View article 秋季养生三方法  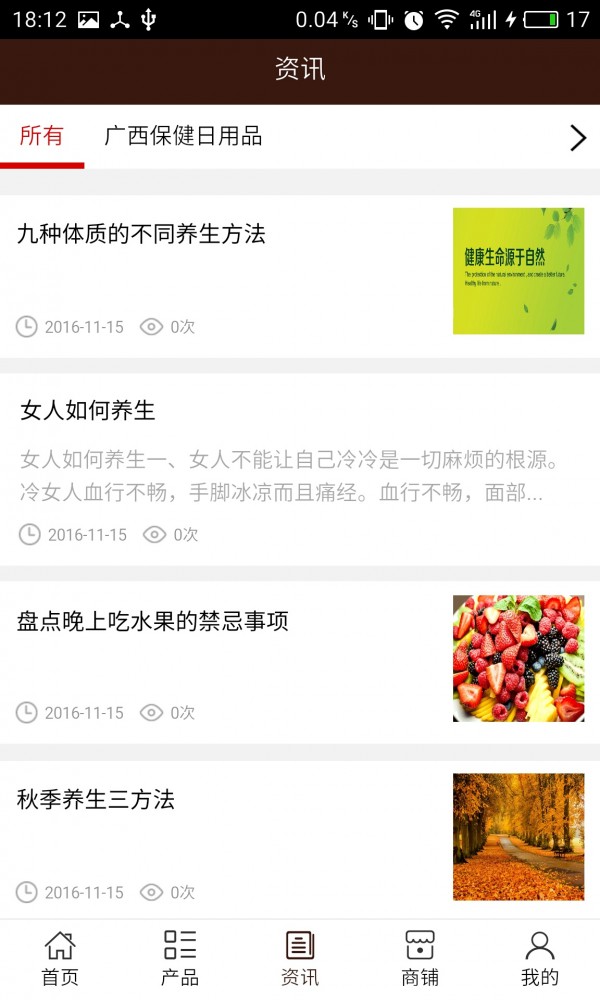[96, 799]
